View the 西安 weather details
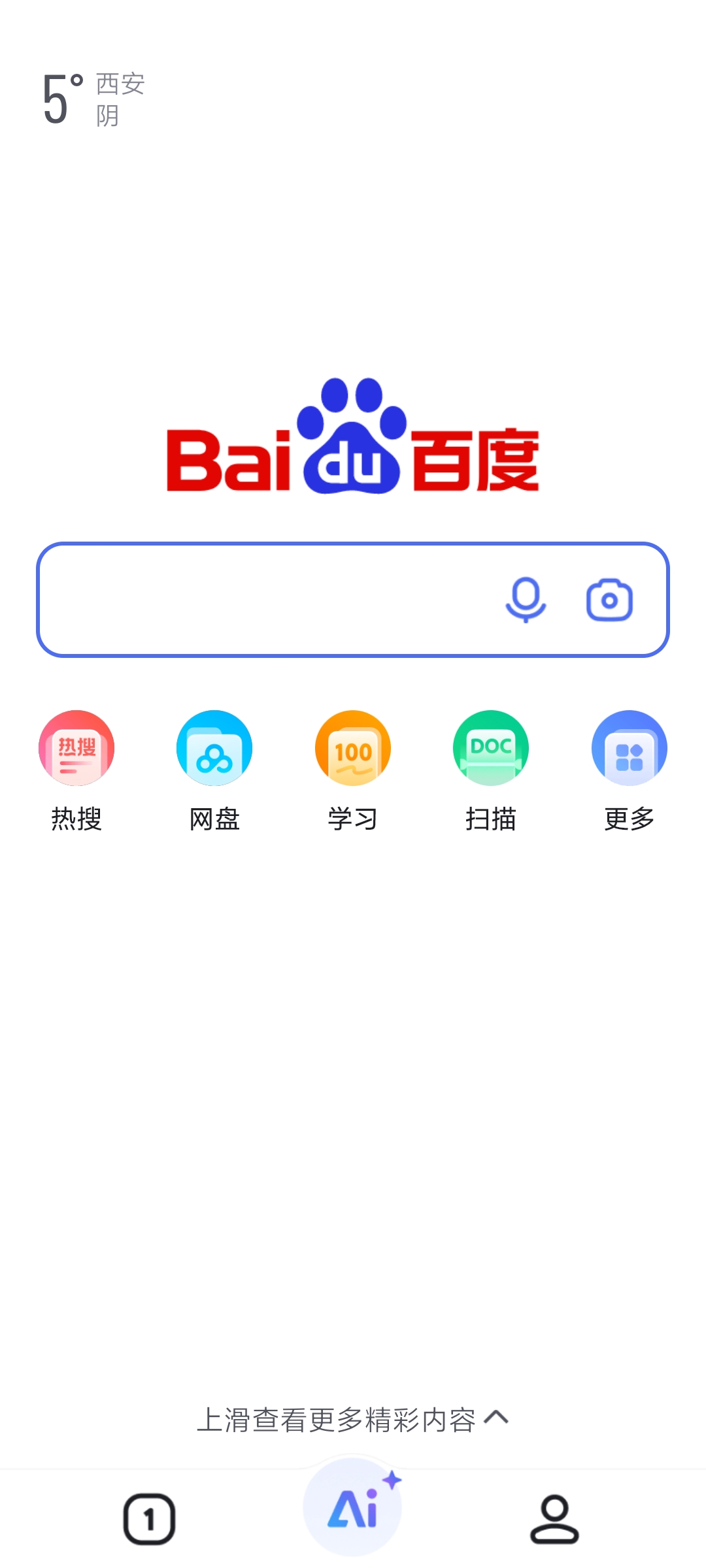The height and width of the screenshot is (1568, 706). 93,99
